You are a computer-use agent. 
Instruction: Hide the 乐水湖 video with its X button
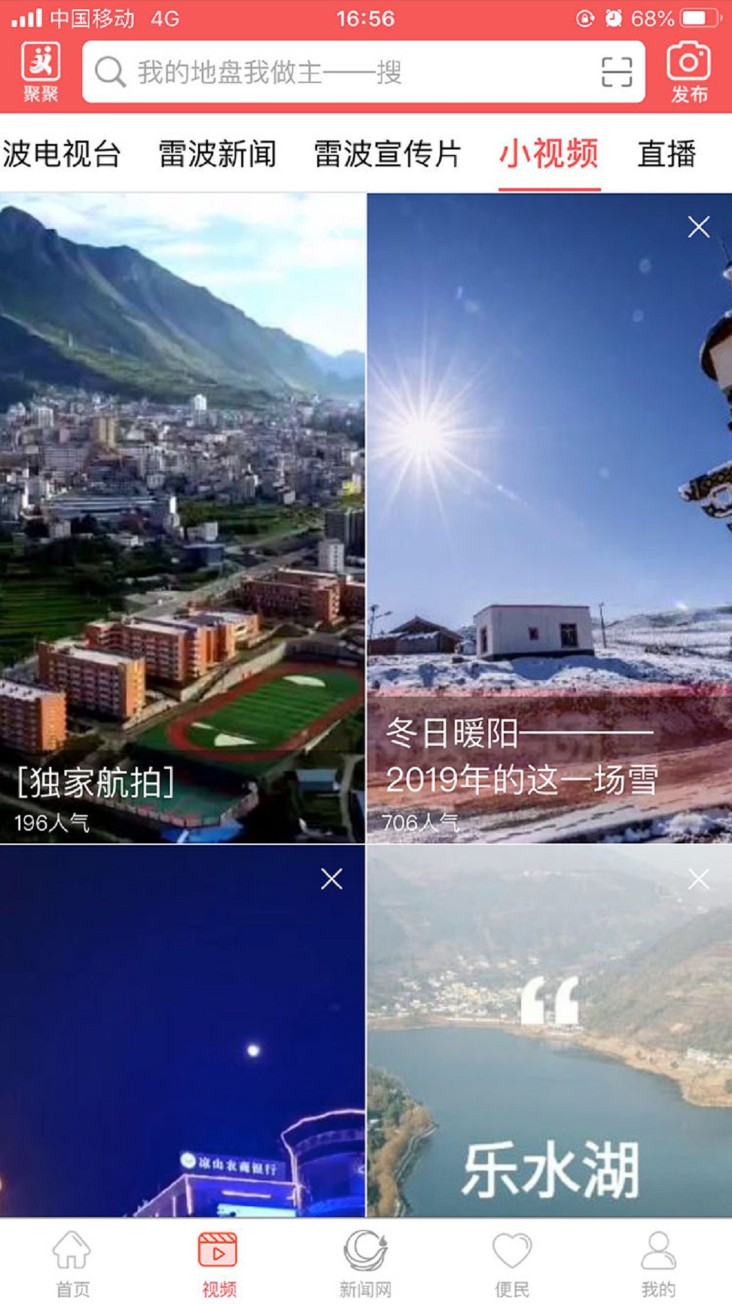(x=697, y=879)
